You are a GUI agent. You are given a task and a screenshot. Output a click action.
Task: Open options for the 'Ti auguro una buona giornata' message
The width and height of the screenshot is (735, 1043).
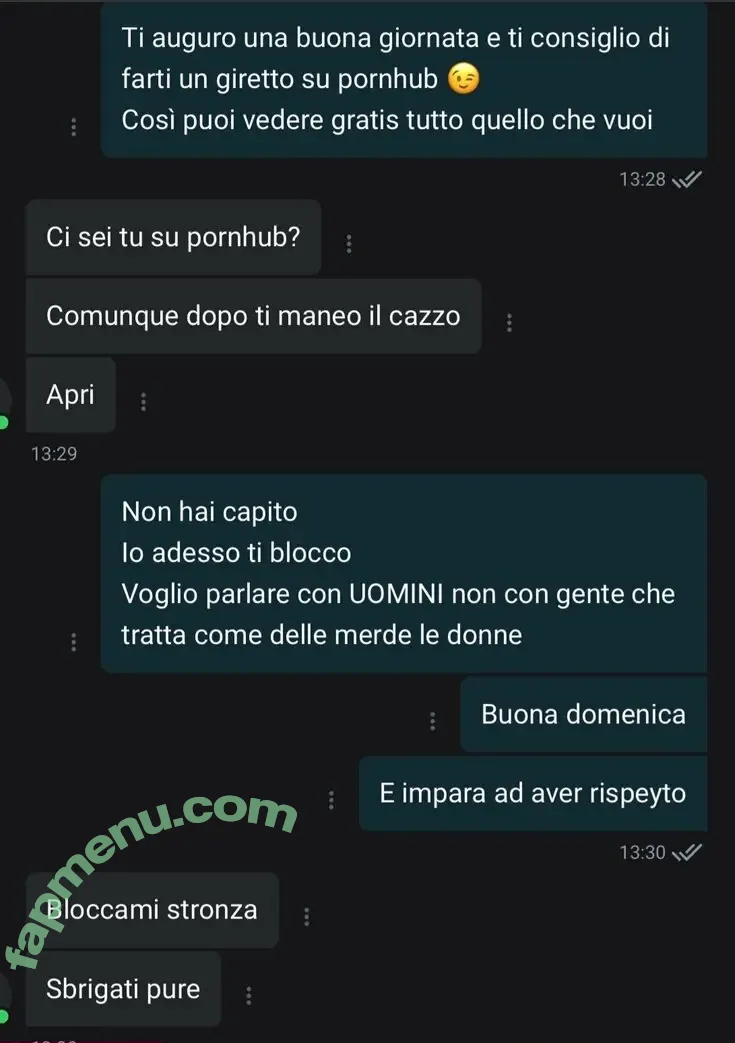pos(74,128)
